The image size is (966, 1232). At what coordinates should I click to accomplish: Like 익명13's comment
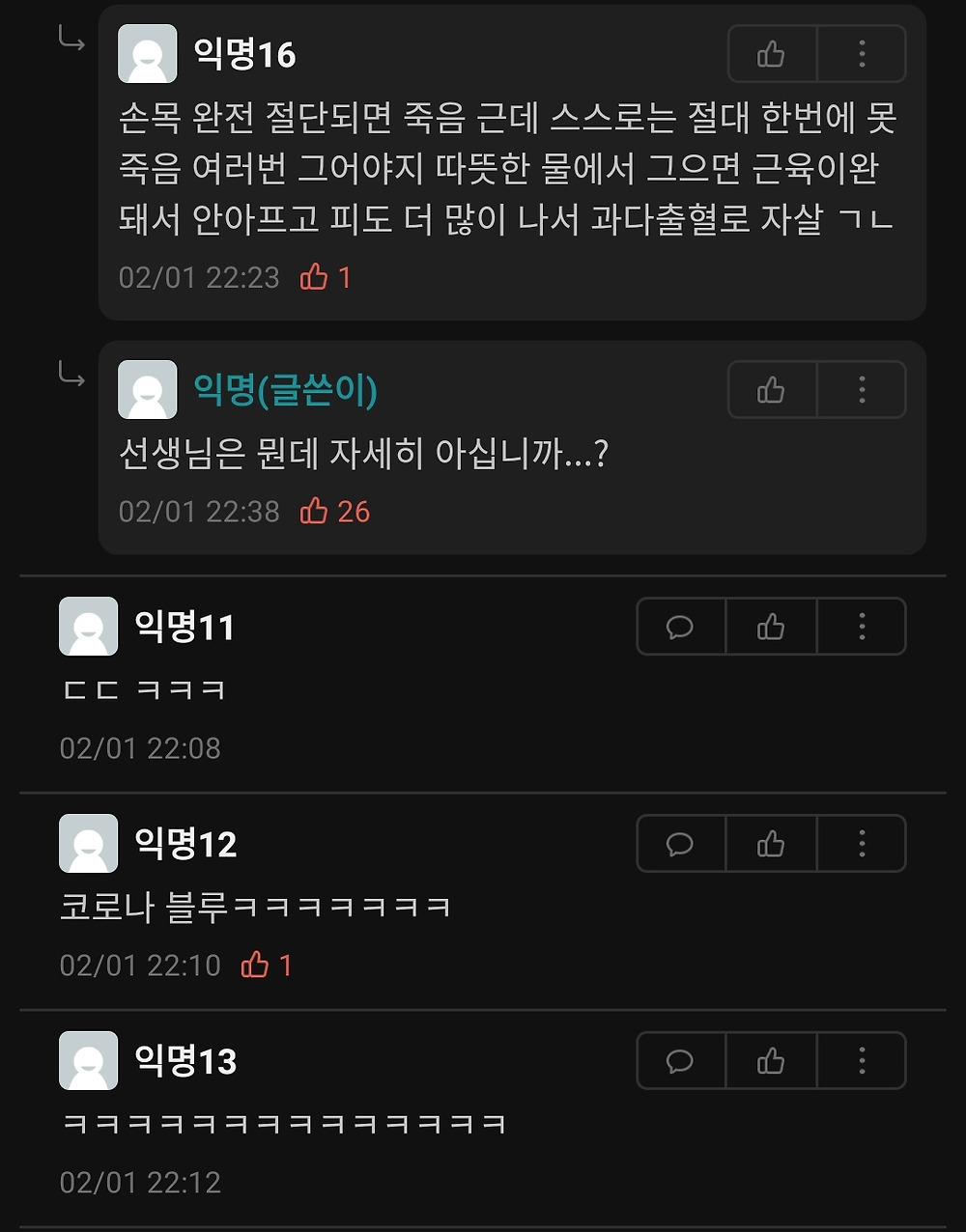pos(771,1062)
